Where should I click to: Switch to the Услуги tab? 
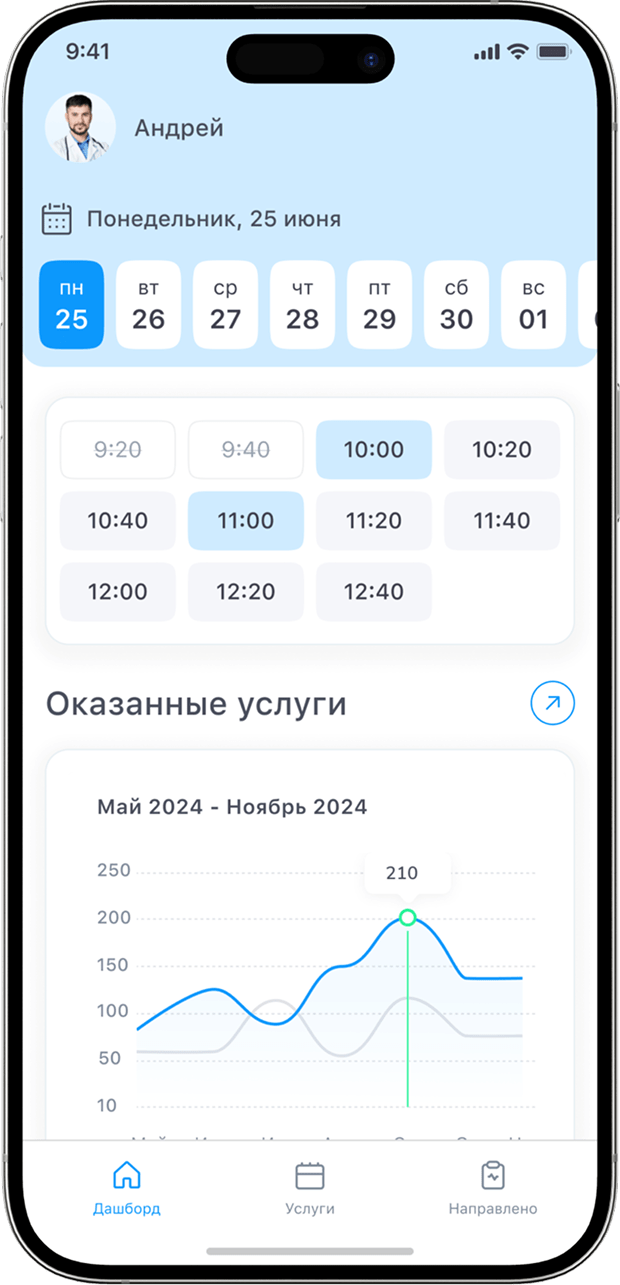(310, 1188)
